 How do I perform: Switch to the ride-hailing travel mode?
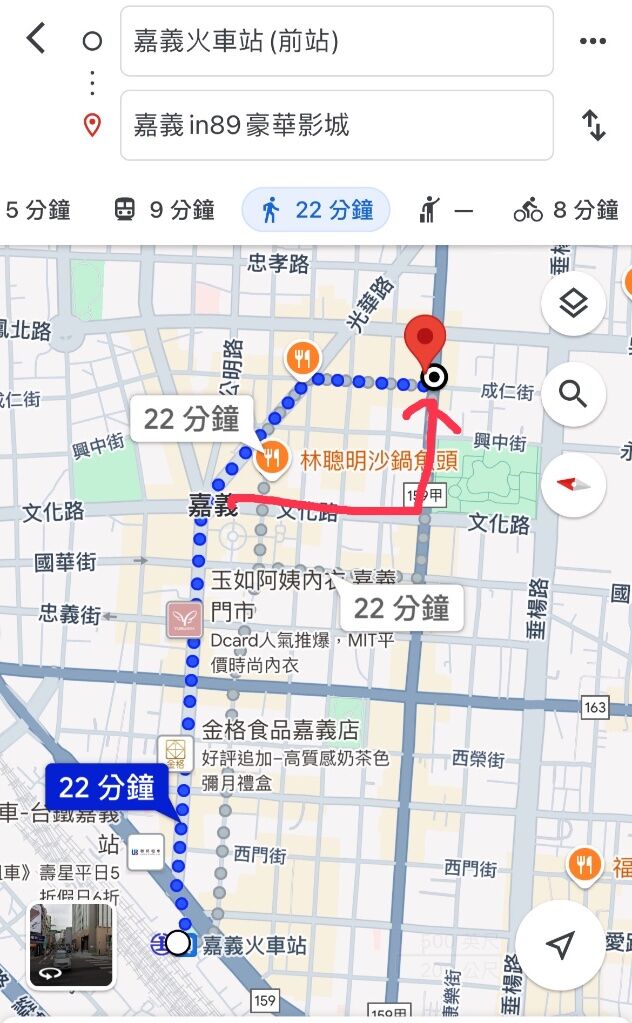[x=446, y=210]
